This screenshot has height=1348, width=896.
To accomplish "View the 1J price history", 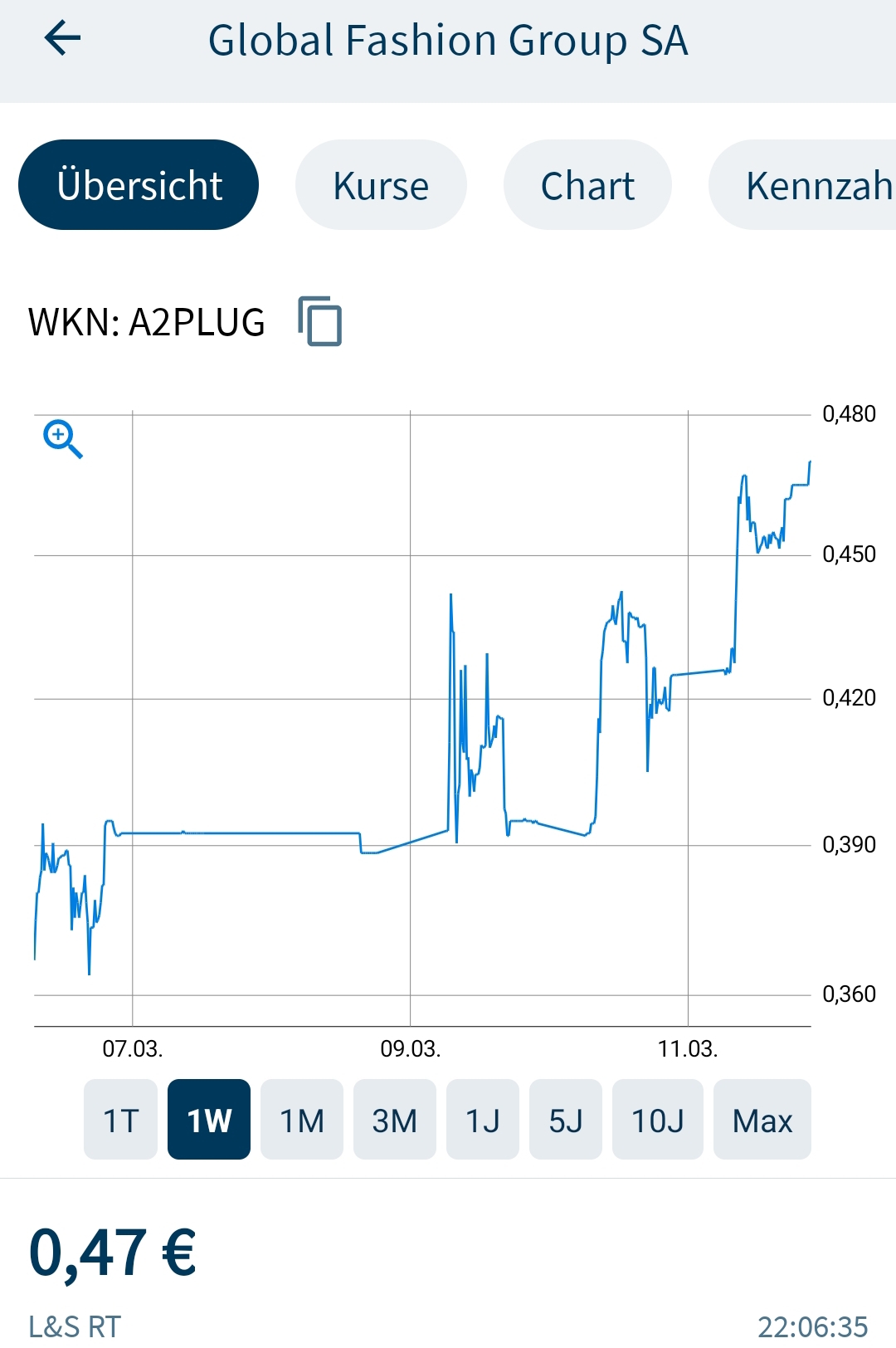I will 483,1120.
